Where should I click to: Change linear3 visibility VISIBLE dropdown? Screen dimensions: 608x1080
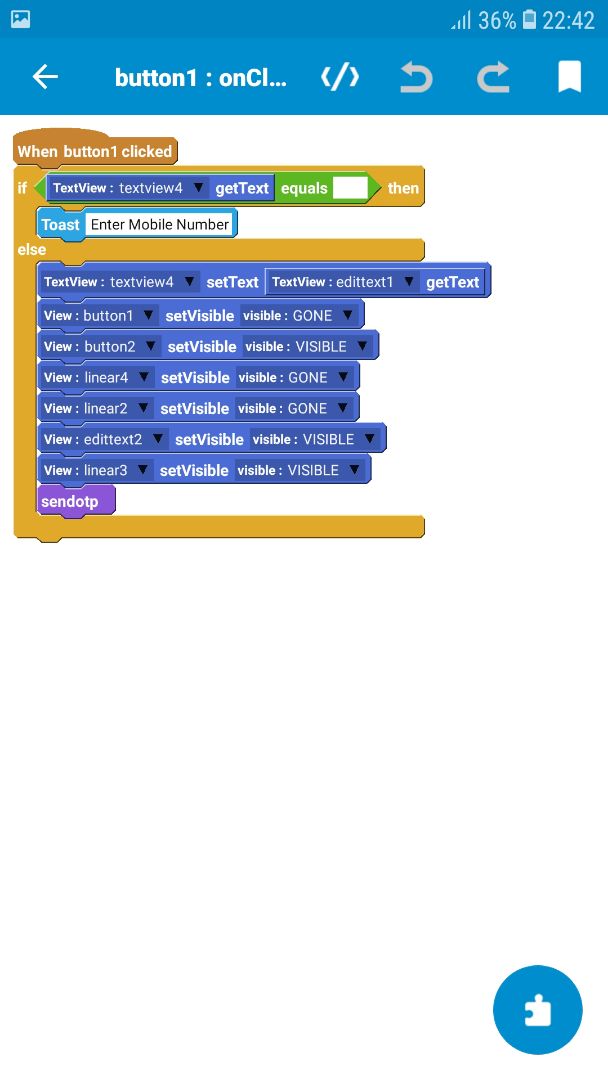click(354, 471)
